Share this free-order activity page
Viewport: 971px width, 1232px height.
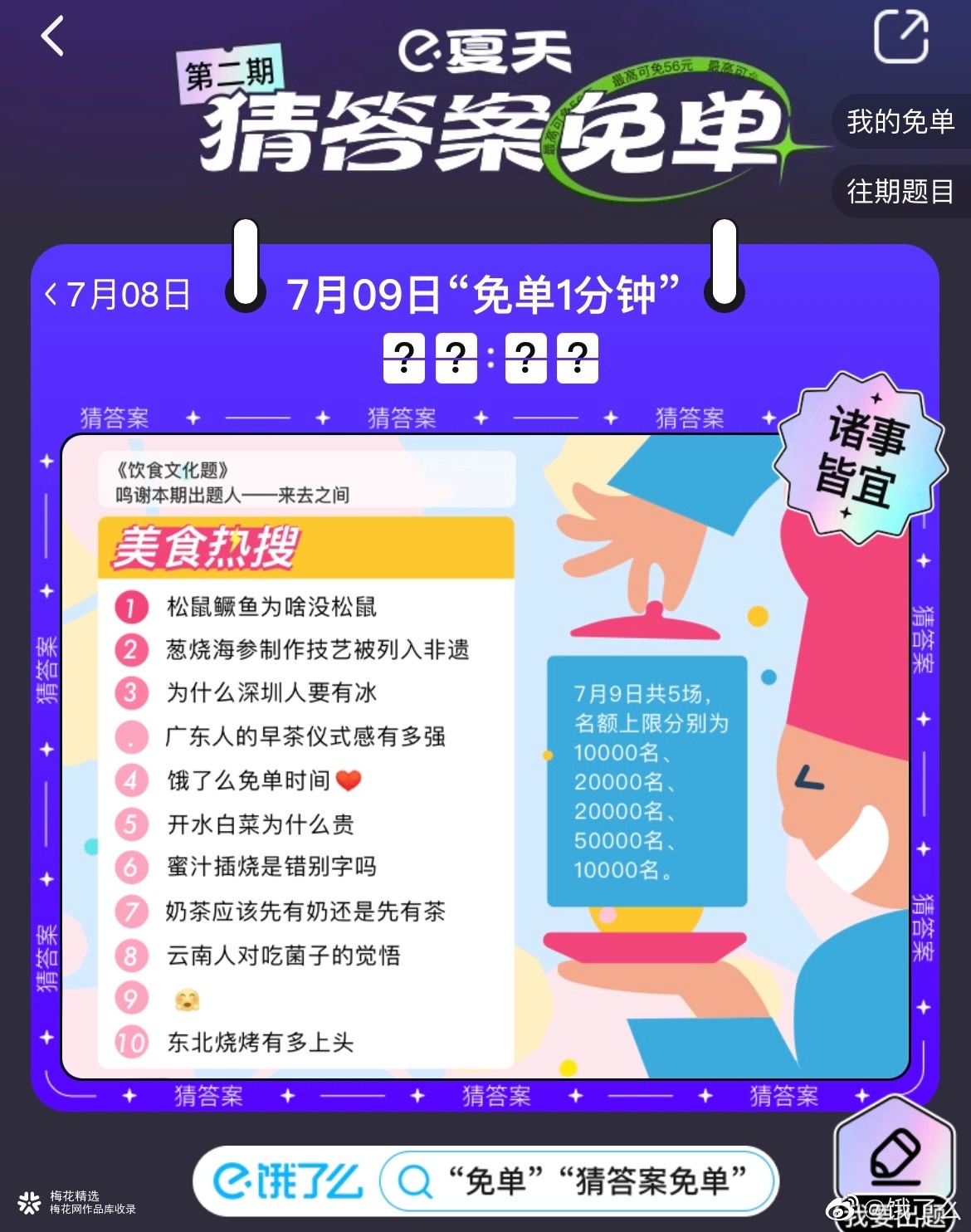tap(900, 37)
